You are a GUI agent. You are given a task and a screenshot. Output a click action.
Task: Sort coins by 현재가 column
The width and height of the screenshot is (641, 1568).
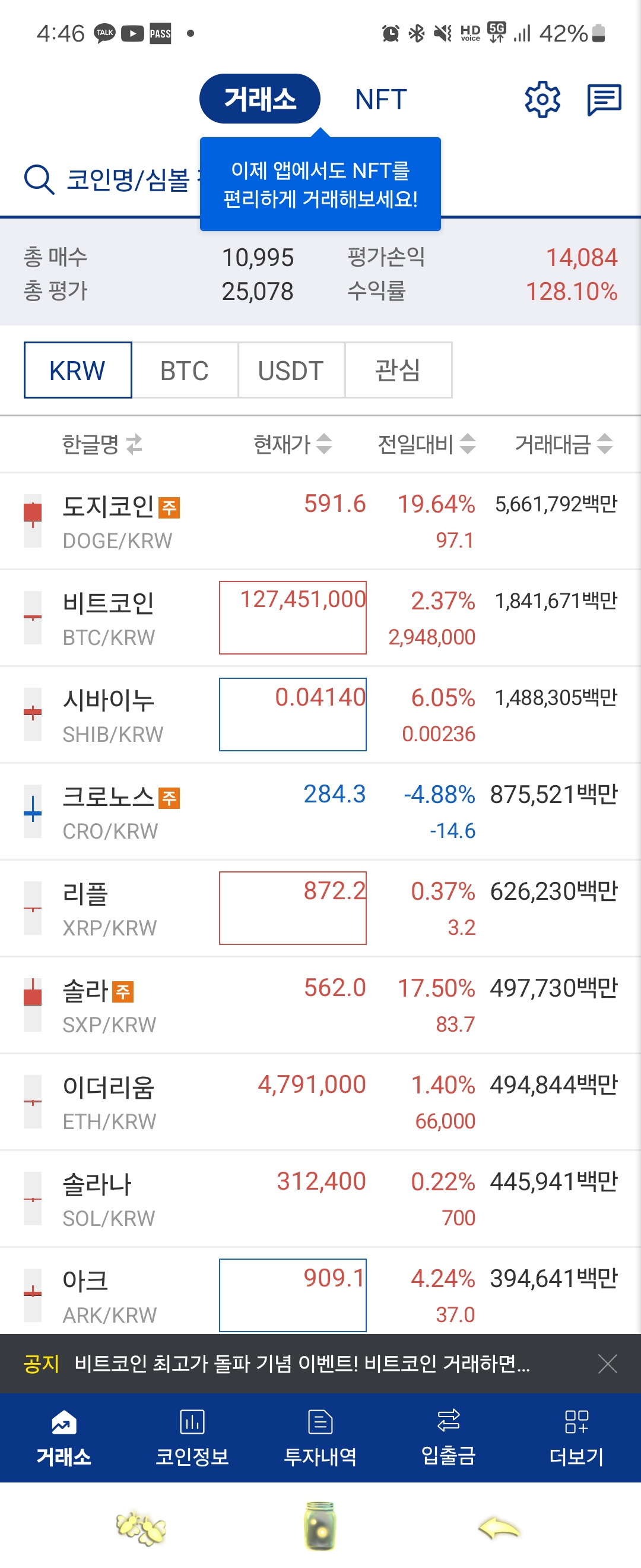(288, 445)
